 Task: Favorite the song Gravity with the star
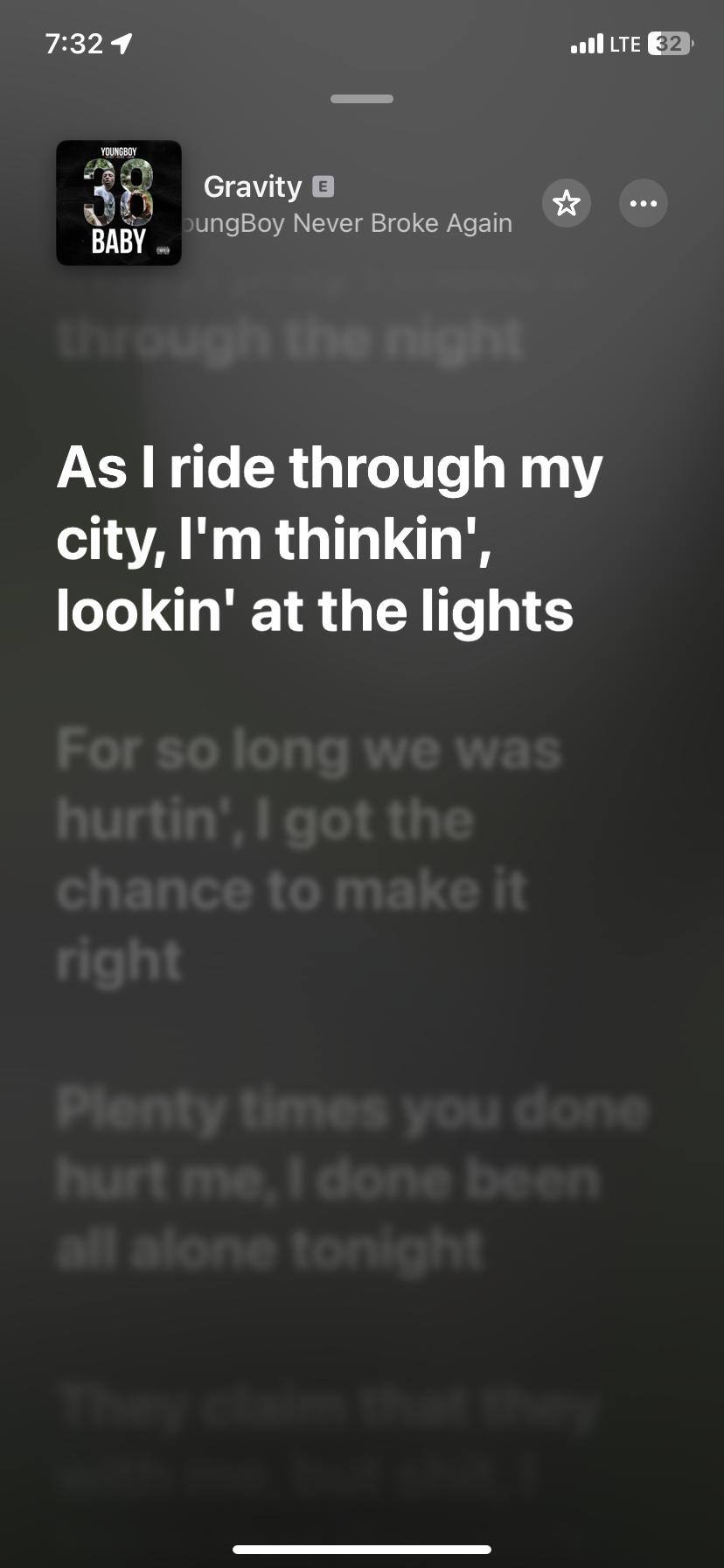(567, 203)
